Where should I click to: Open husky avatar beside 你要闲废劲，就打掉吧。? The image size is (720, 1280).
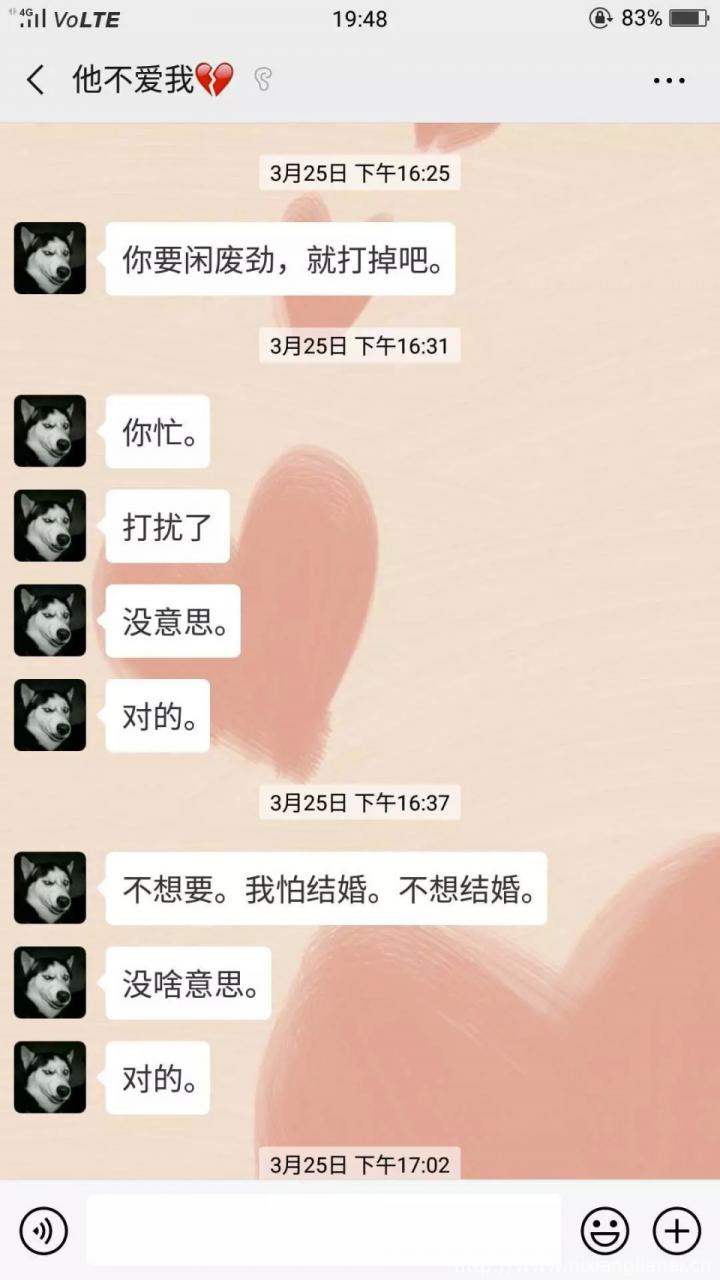point(50,258)
